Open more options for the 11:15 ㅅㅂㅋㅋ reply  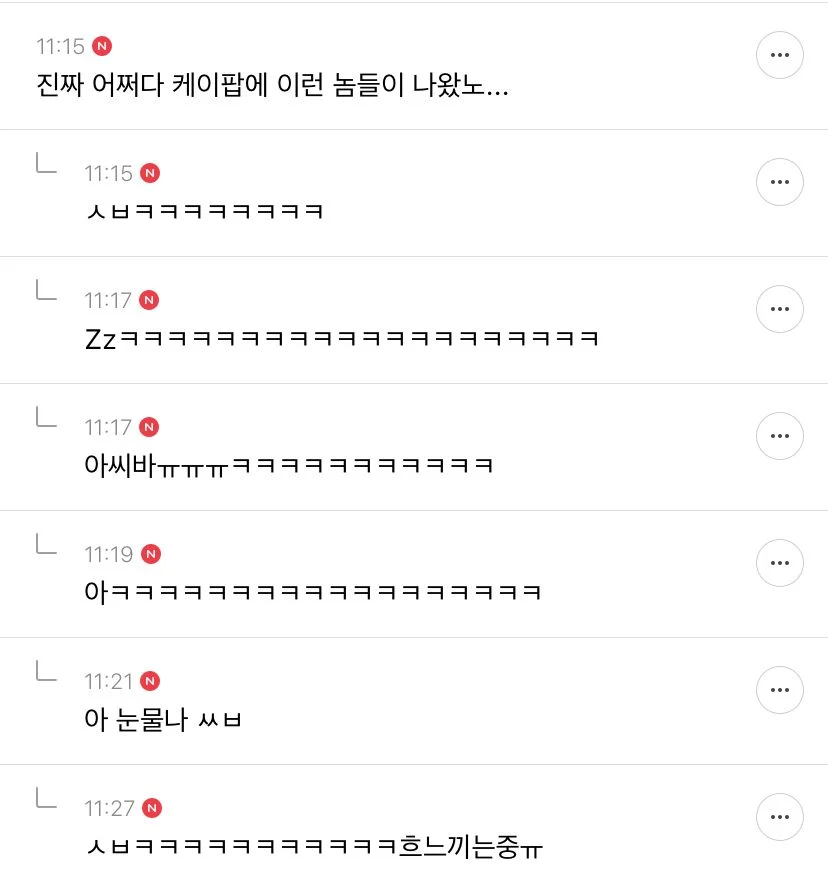(779, 182)
